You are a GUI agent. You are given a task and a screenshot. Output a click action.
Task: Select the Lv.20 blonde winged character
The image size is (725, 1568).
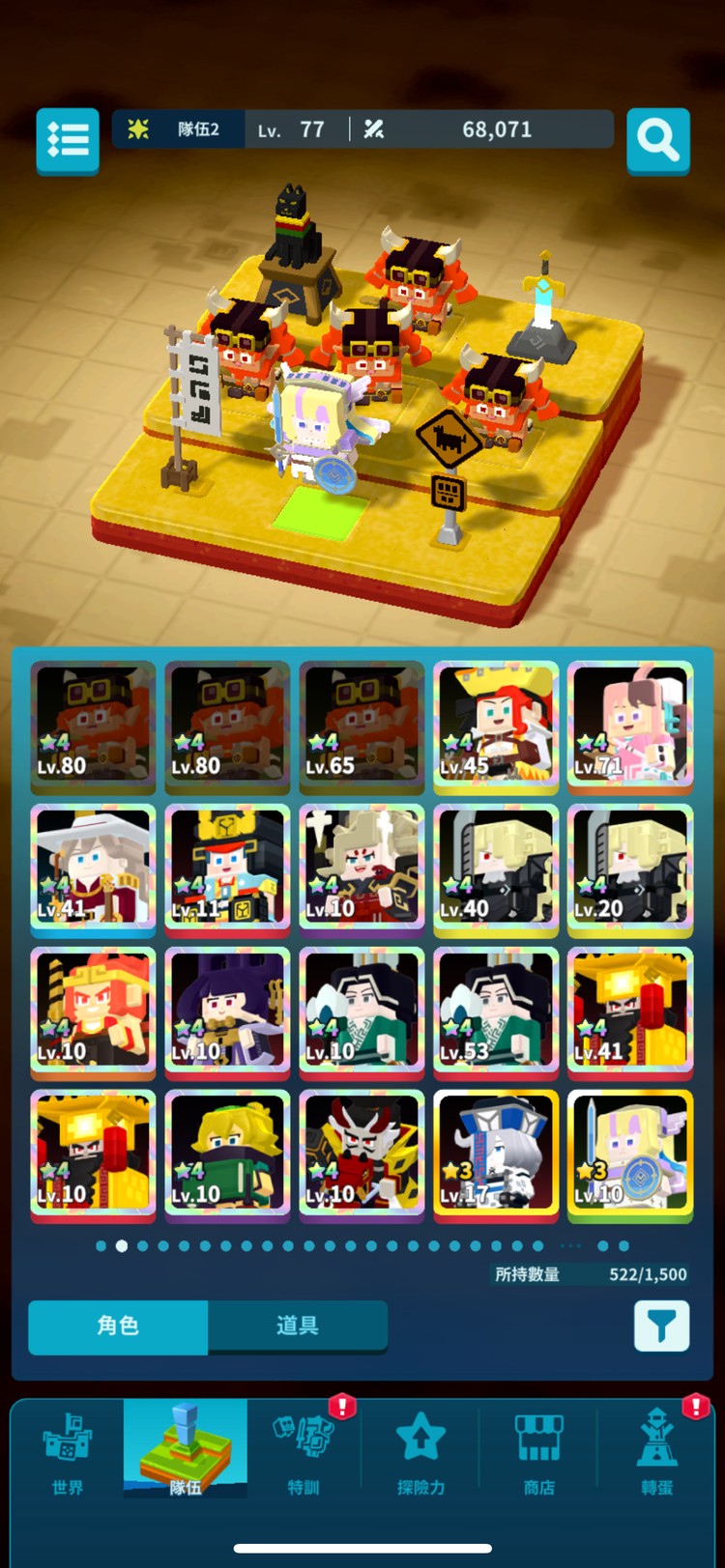(630, 867)
